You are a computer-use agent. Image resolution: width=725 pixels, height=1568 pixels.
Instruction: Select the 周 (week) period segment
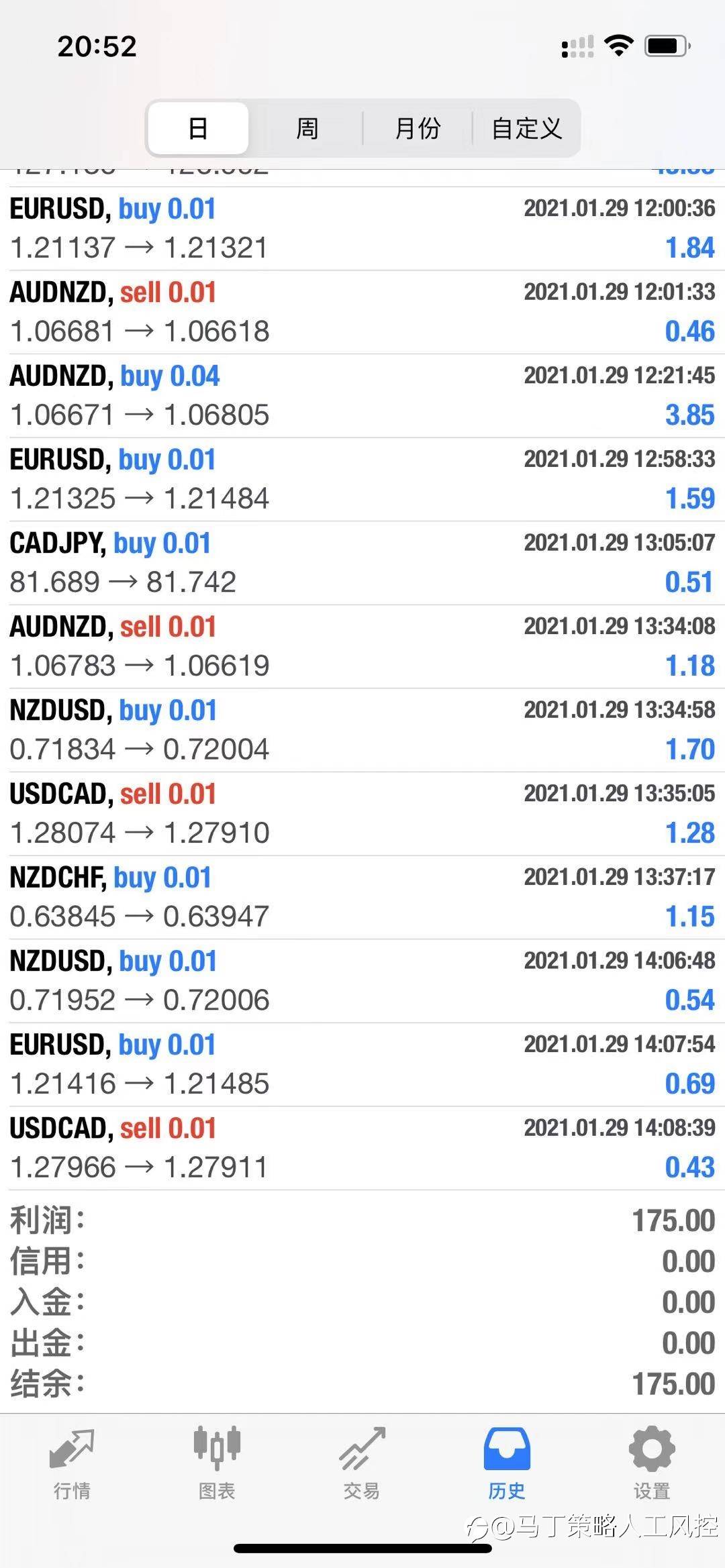(307, 128)
